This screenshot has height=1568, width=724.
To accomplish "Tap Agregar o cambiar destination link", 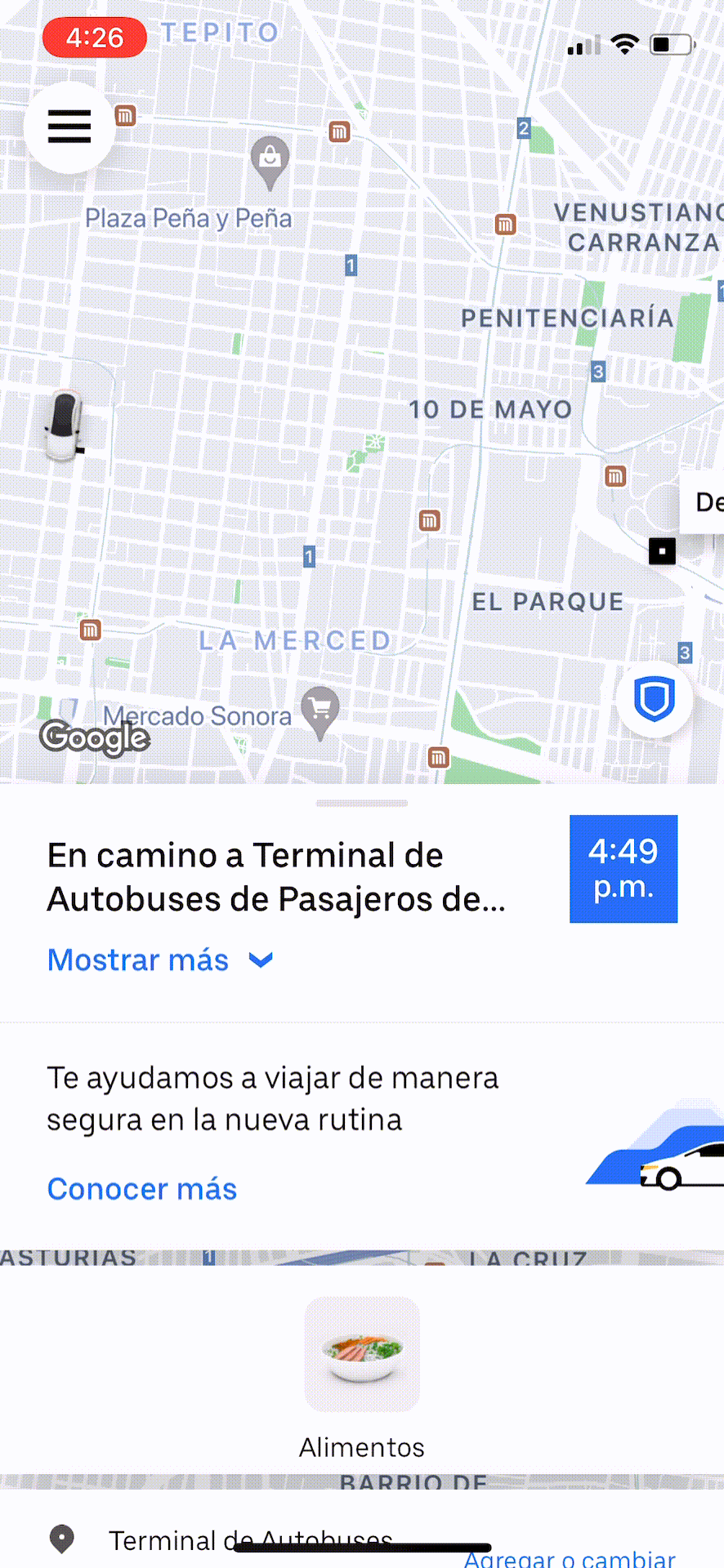I will click(x=570, y=1558).
